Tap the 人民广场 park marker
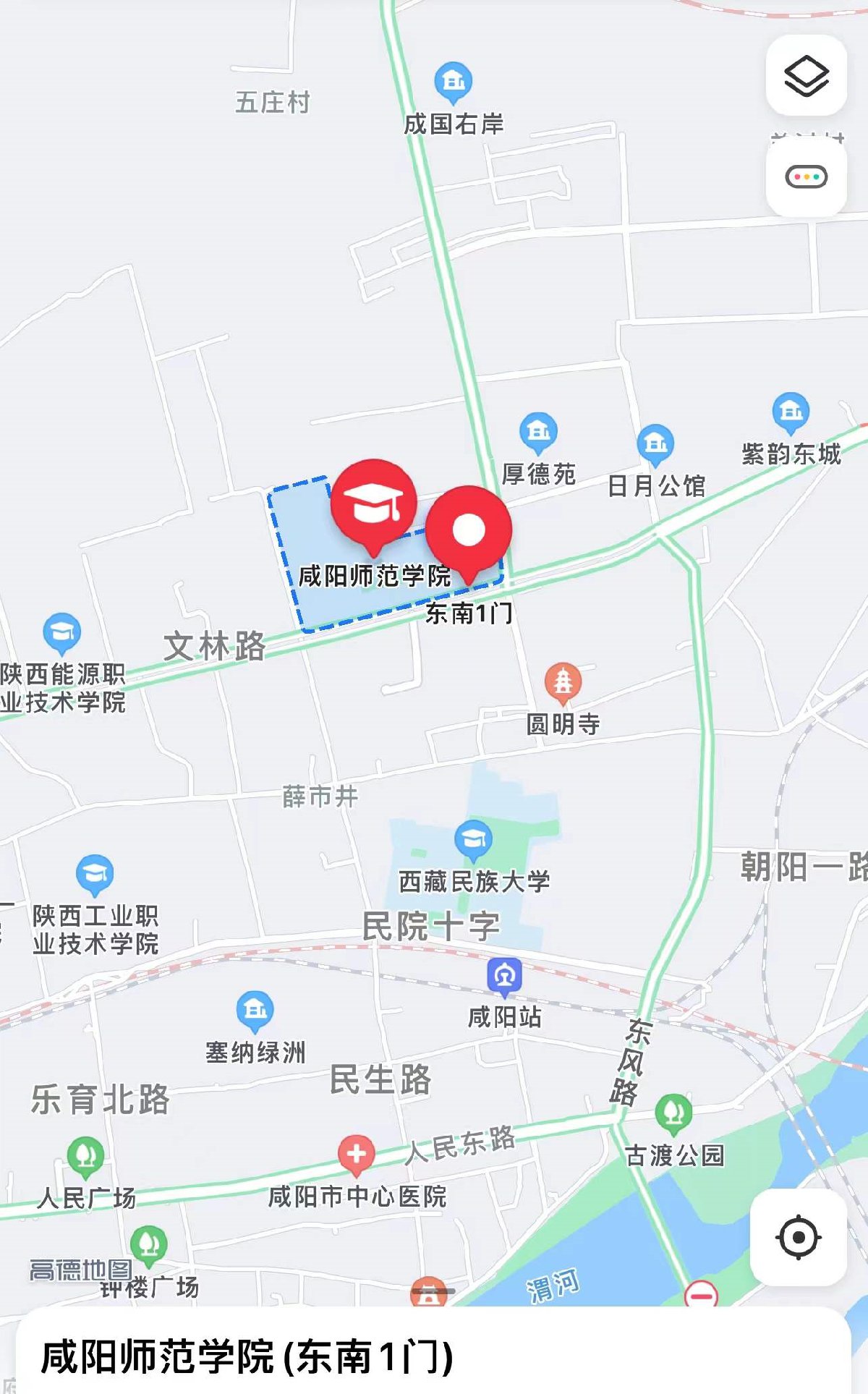The width and height of the screenshot is (868, 1394). pyautogui.click(x=85, y=1156)
